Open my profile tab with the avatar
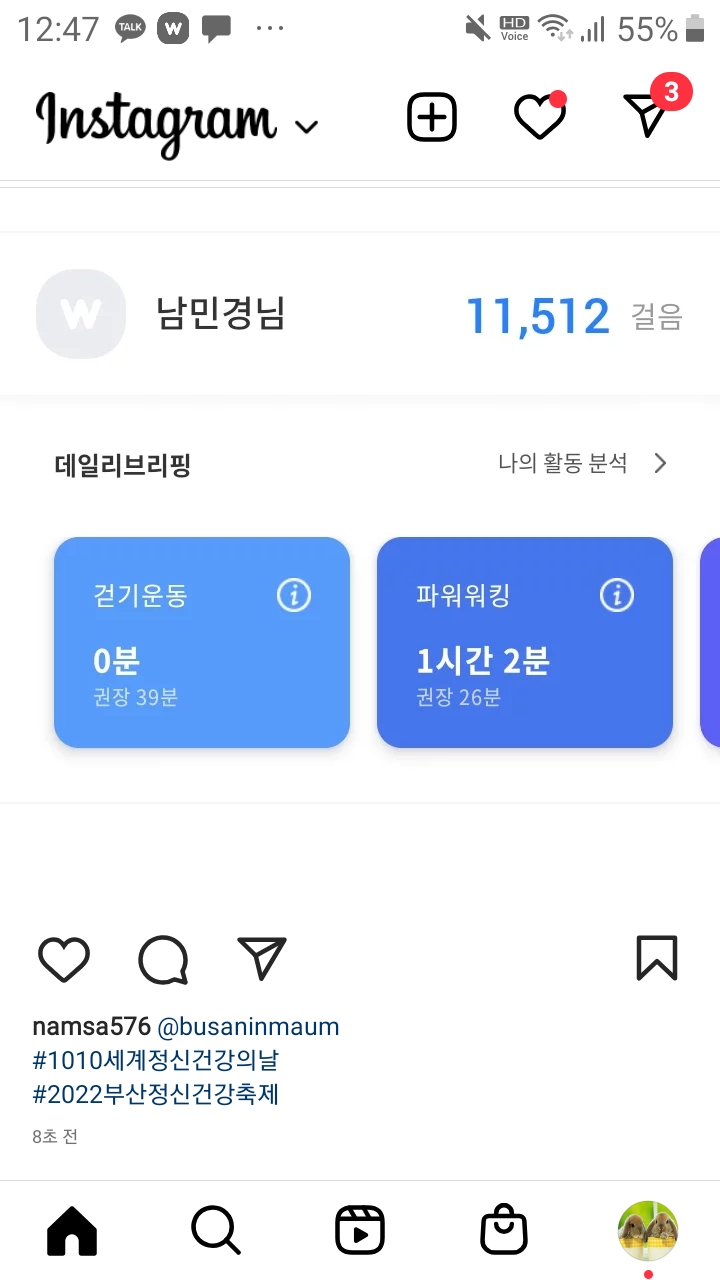This screenshot has width=720, height=1280. click(x=648, y=1230)
